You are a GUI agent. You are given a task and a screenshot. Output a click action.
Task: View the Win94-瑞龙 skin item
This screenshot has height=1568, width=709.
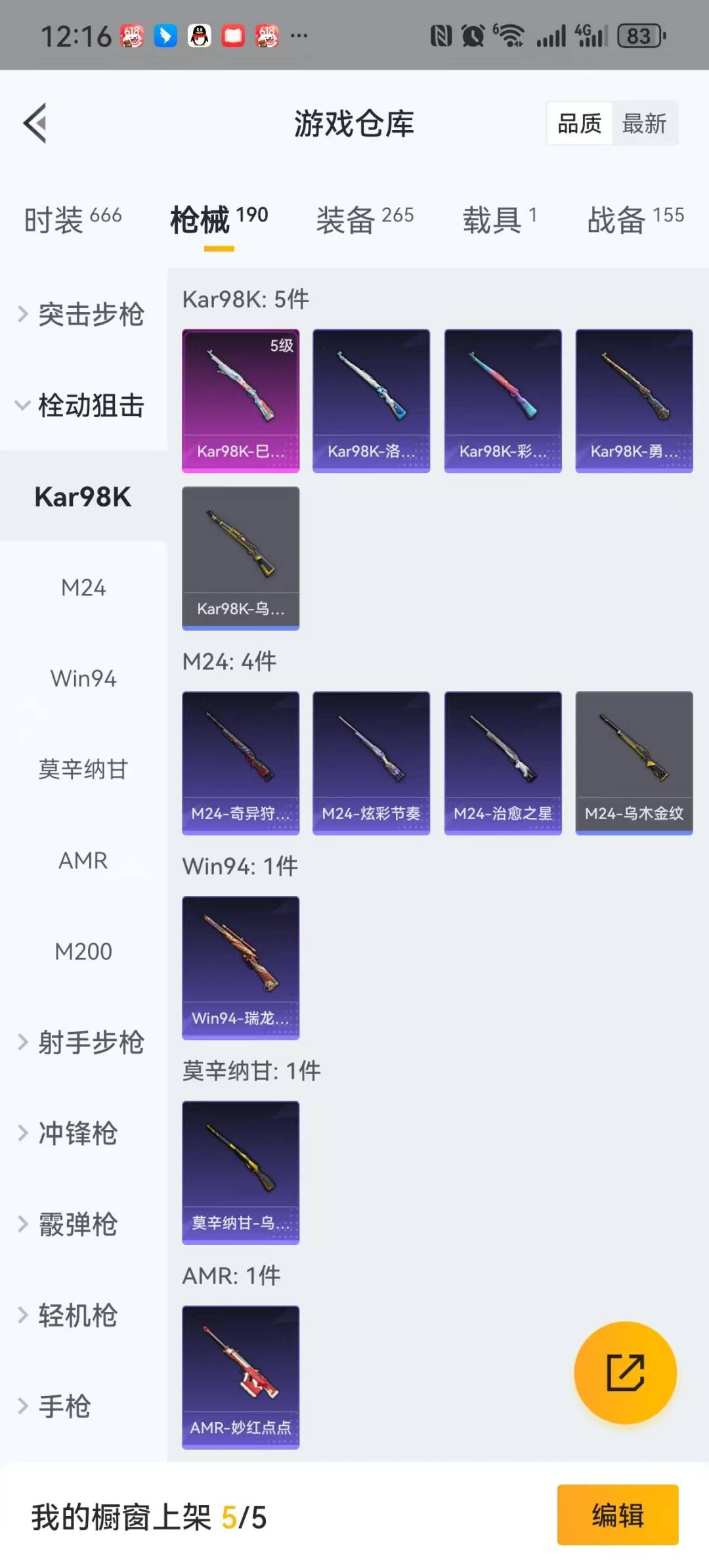click(240, 967)
